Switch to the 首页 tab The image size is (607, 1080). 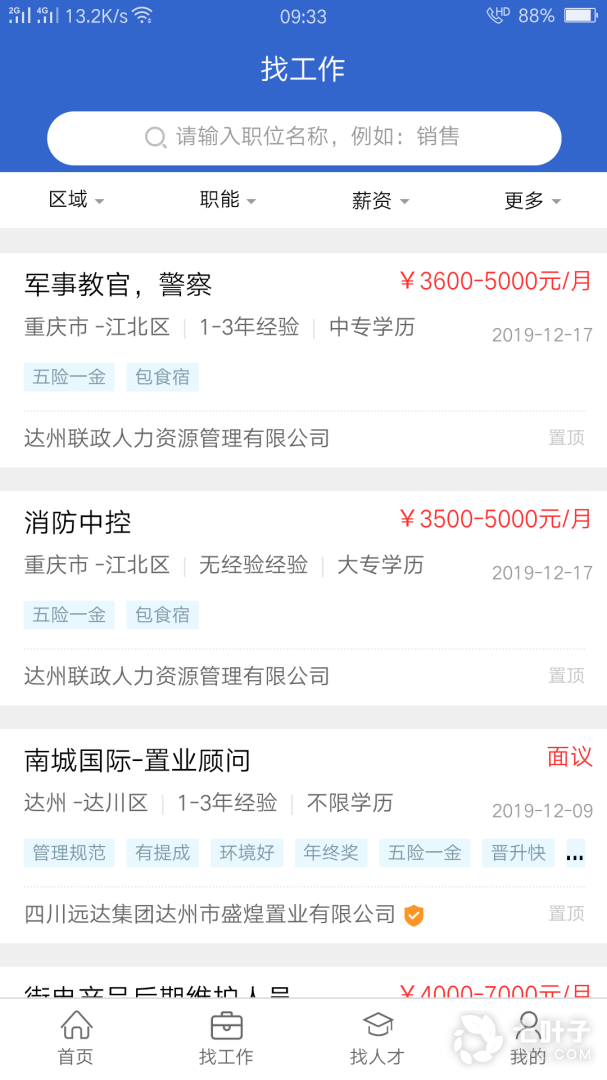pyautogui.click(x=76, y=1038)
